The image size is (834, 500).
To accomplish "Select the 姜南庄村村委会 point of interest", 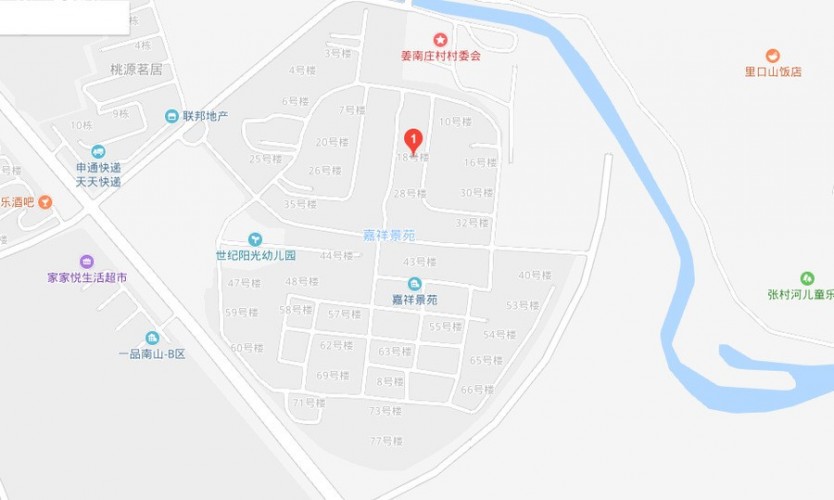I will 439,39.
